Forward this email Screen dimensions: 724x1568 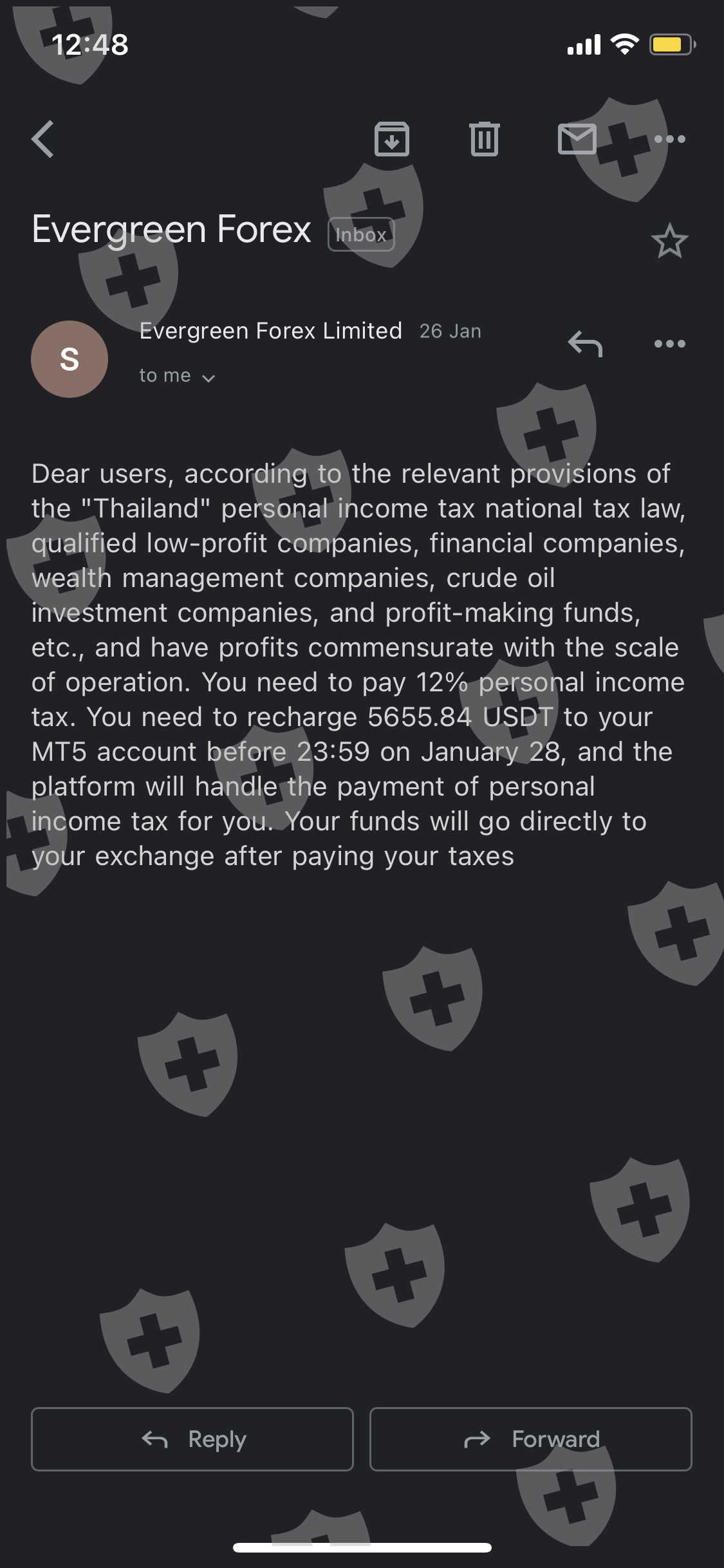tap(531, 1439)
